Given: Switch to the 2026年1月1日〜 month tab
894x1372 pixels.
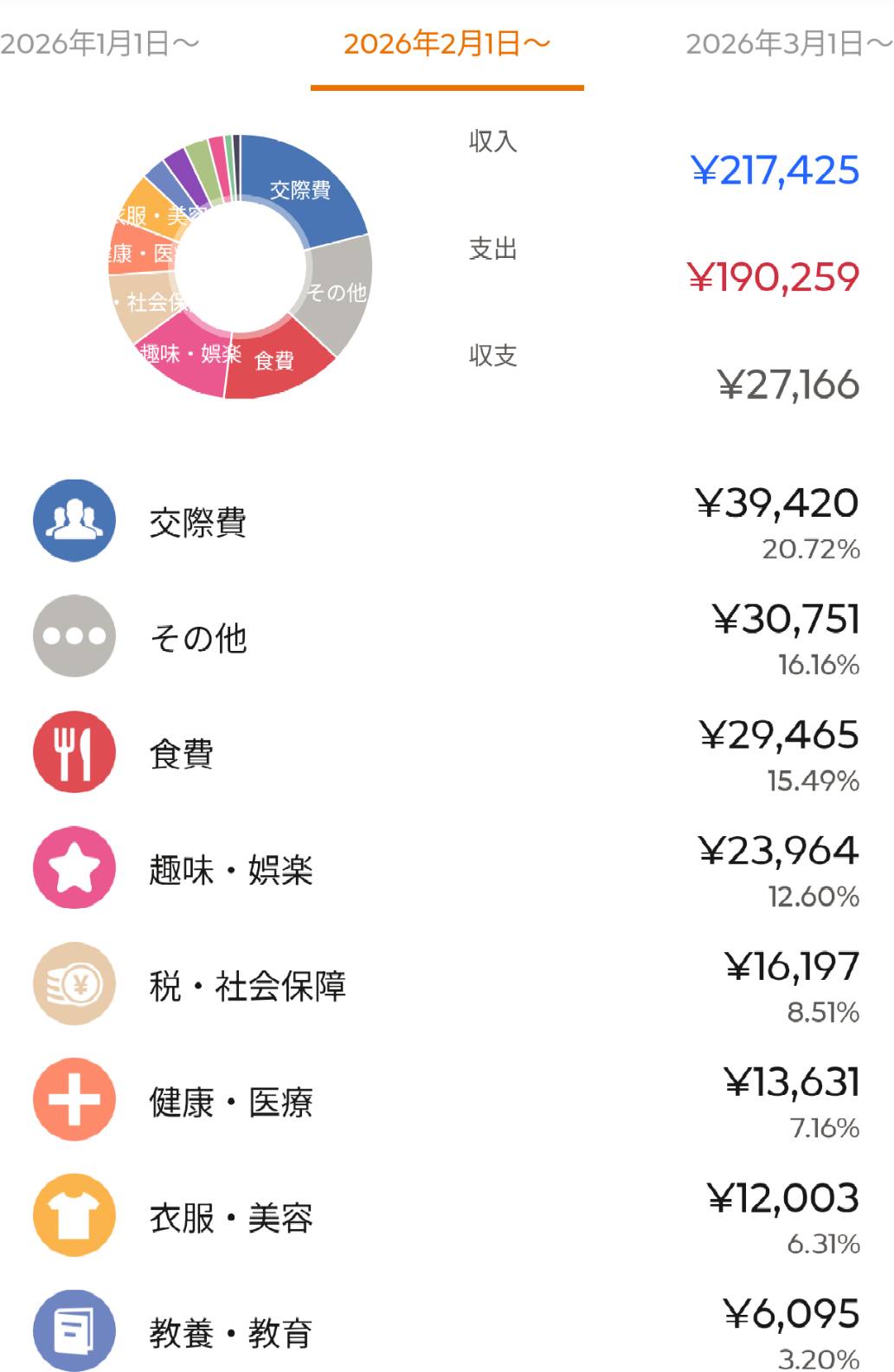Looking at the screenshot, I should click(x=100, y=43).
